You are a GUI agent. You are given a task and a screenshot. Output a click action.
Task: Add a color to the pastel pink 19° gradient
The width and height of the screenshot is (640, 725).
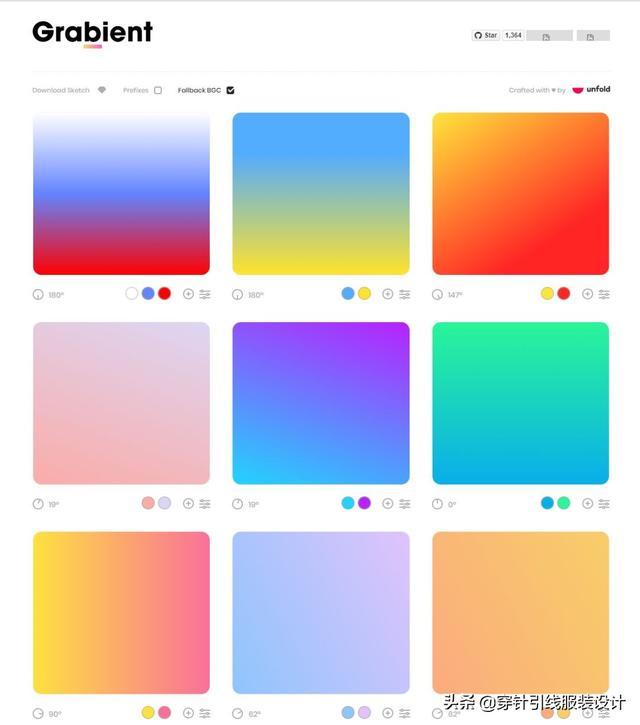click(x=188, y=504)
